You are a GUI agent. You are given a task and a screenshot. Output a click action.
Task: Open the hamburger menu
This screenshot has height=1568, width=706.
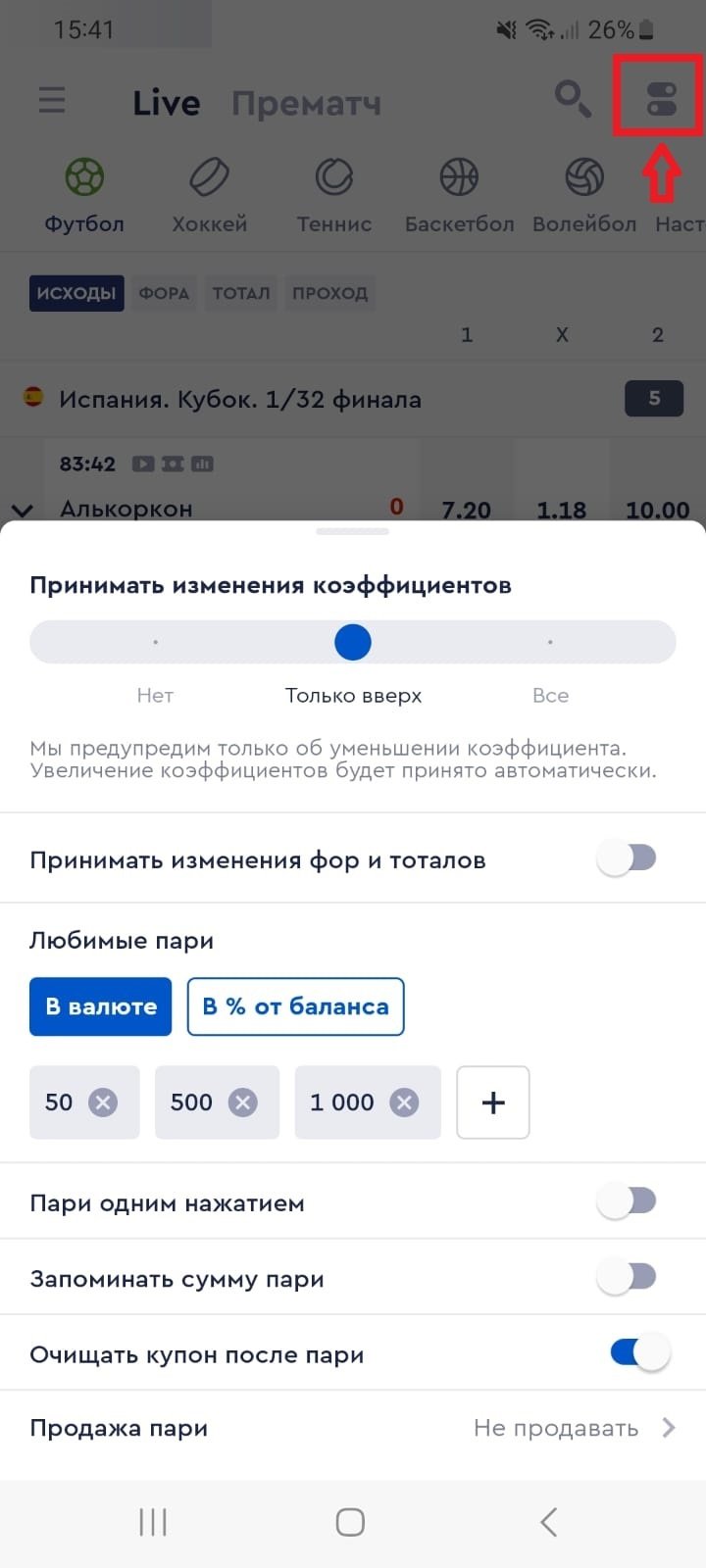click(x=52, y=100)
